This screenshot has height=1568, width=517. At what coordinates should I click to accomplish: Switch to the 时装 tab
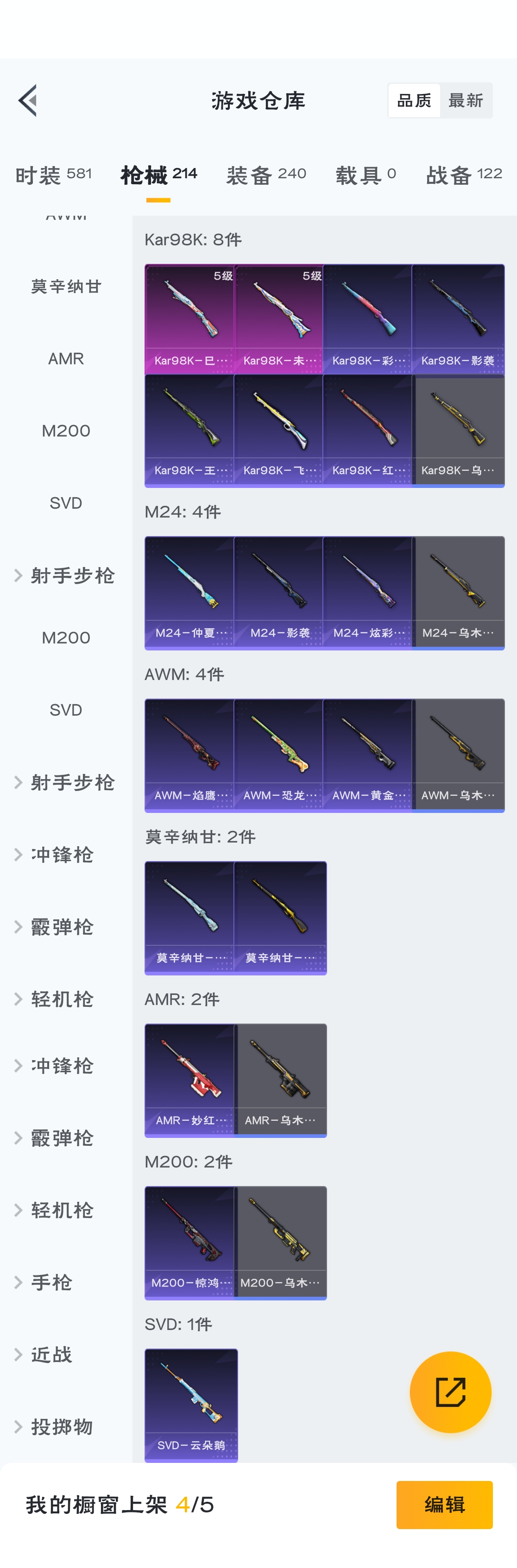click(54, 175)
